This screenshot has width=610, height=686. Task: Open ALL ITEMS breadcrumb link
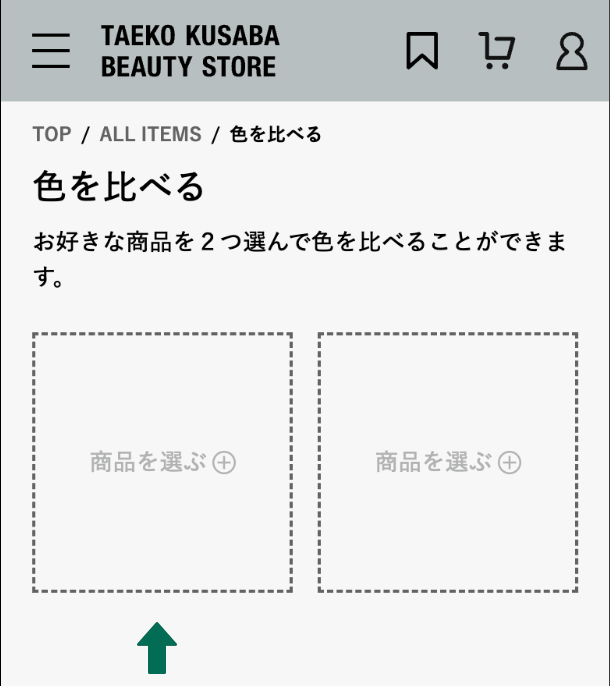[150, 134]
